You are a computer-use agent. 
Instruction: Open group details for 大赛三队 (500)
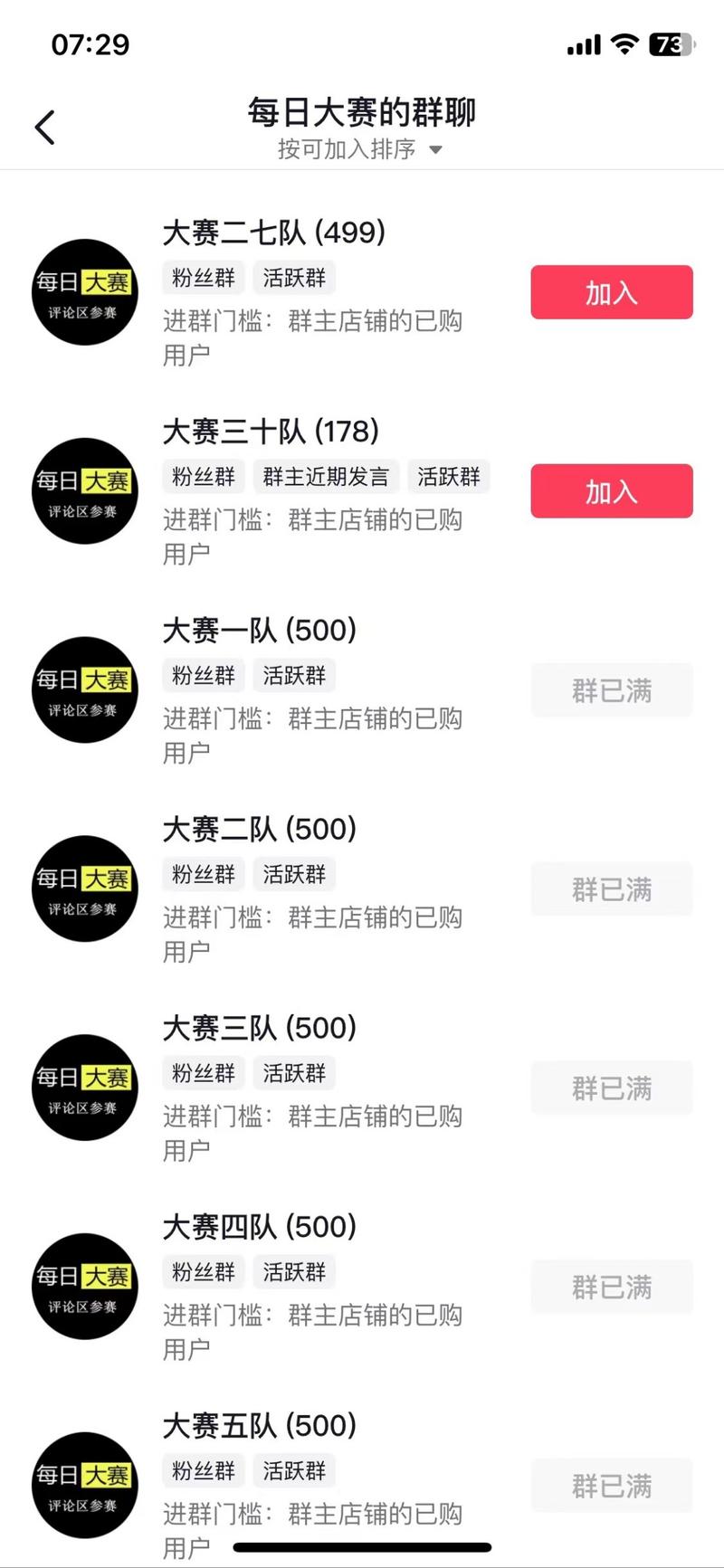click(362, 1088)
